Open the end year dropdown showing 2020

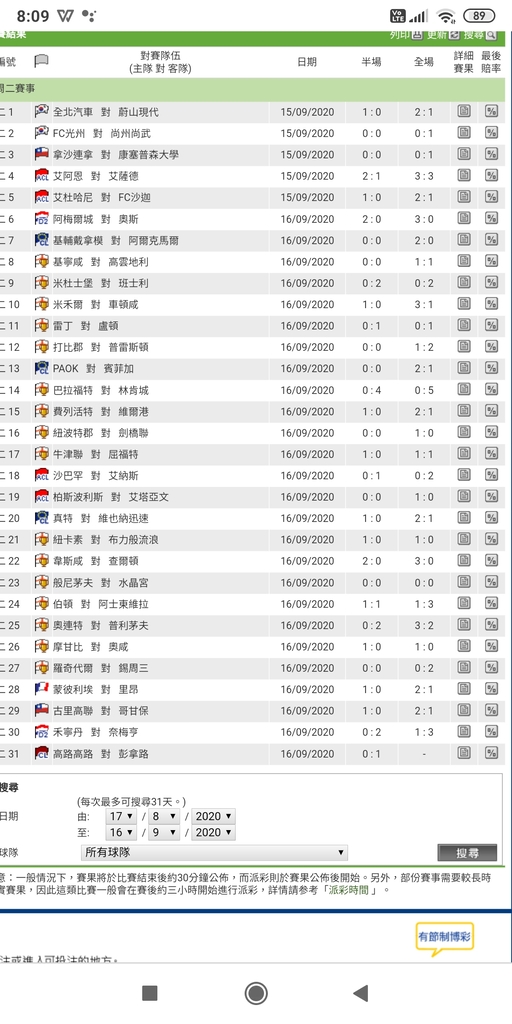pyautogui.click(x=214, y=833)
